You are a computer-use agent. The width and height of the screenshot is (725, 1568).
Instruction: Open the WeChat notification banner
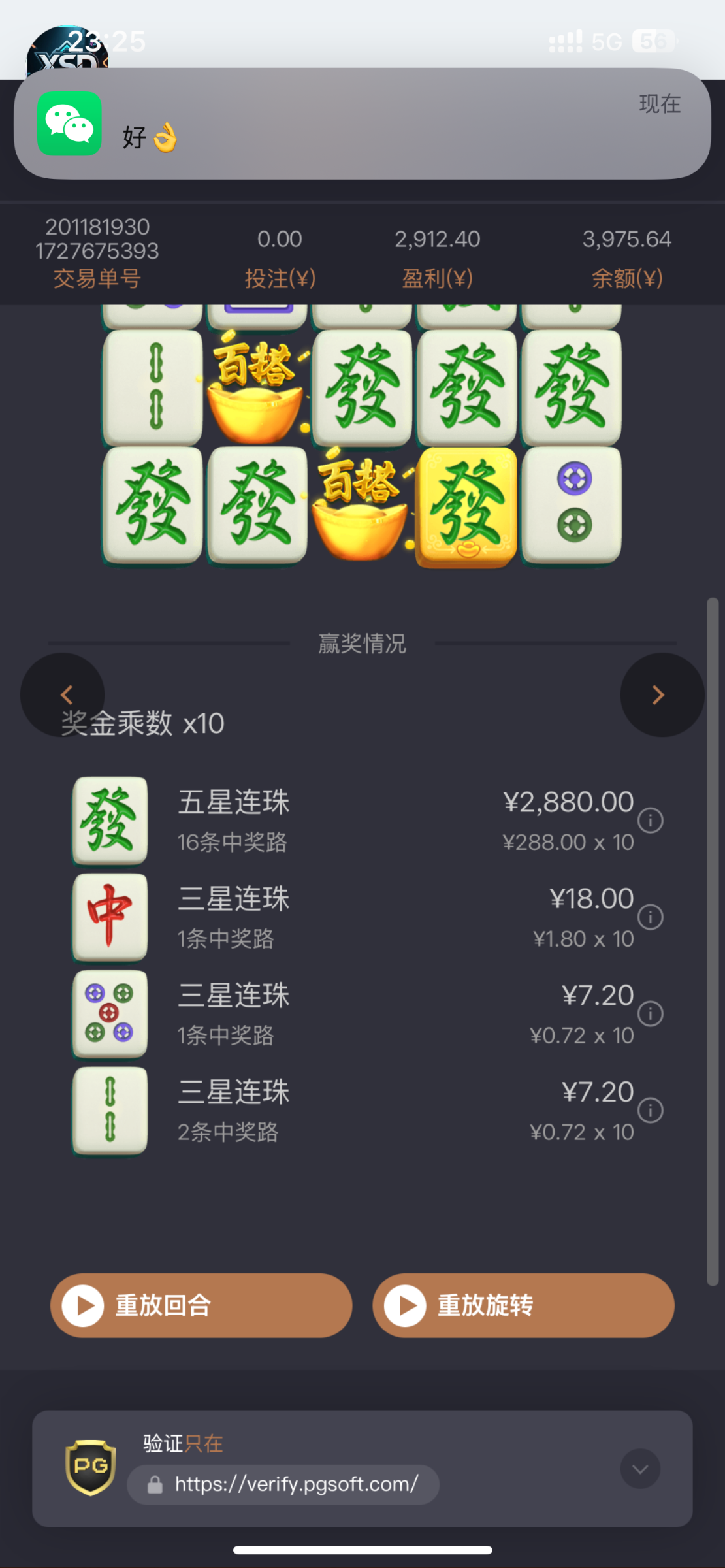click(x=362, y=124)
